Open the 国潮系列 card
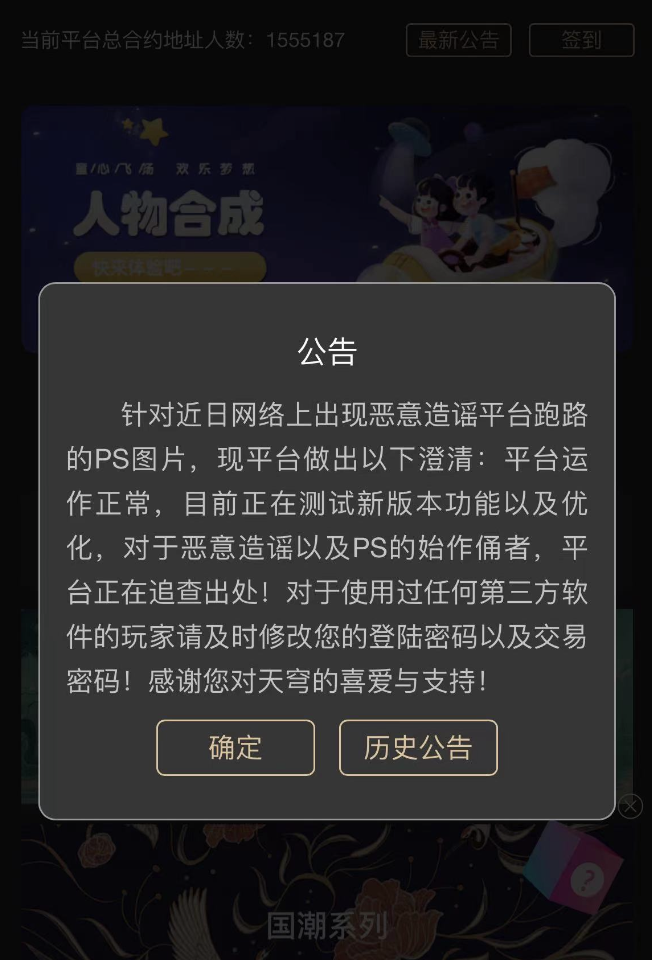This screenshot has width=652, height=960. pos(326,900)
